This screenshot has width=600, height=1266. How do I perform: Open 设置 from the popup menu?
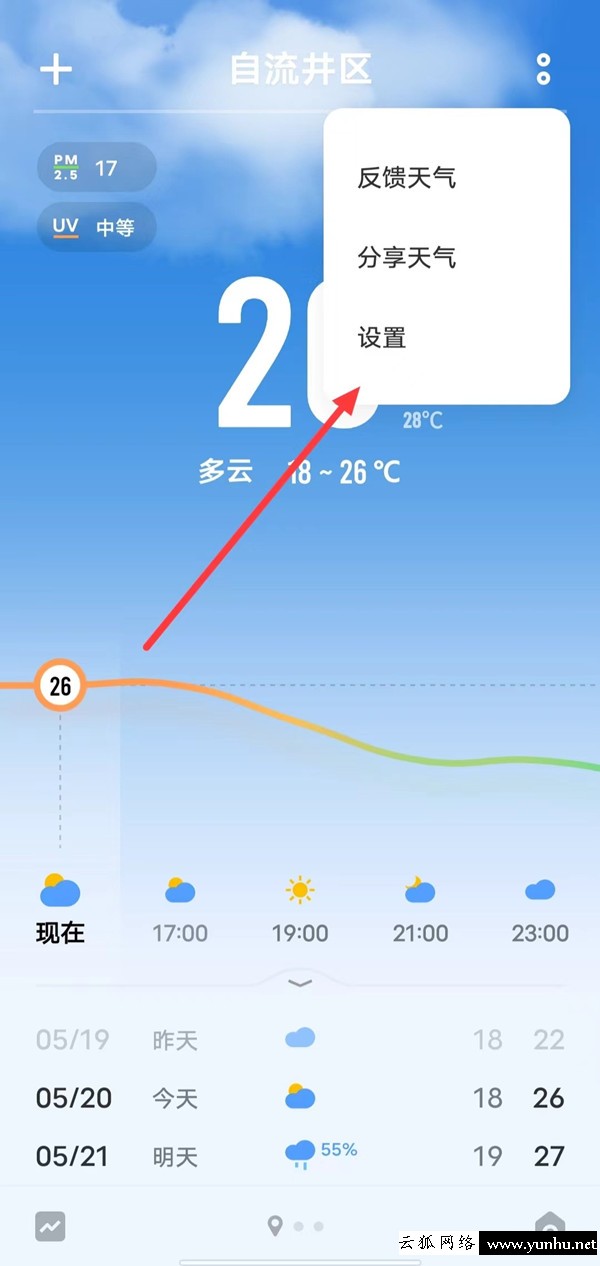pyautogui.click(x=382, y=338)
